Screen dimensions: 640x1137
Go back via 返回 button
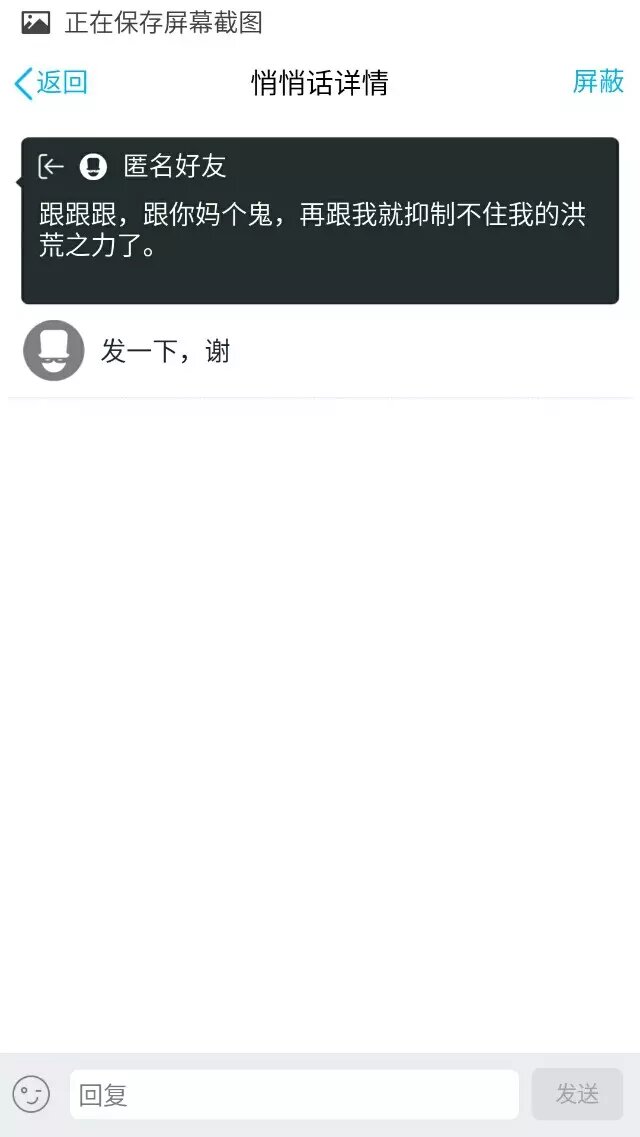51,82
